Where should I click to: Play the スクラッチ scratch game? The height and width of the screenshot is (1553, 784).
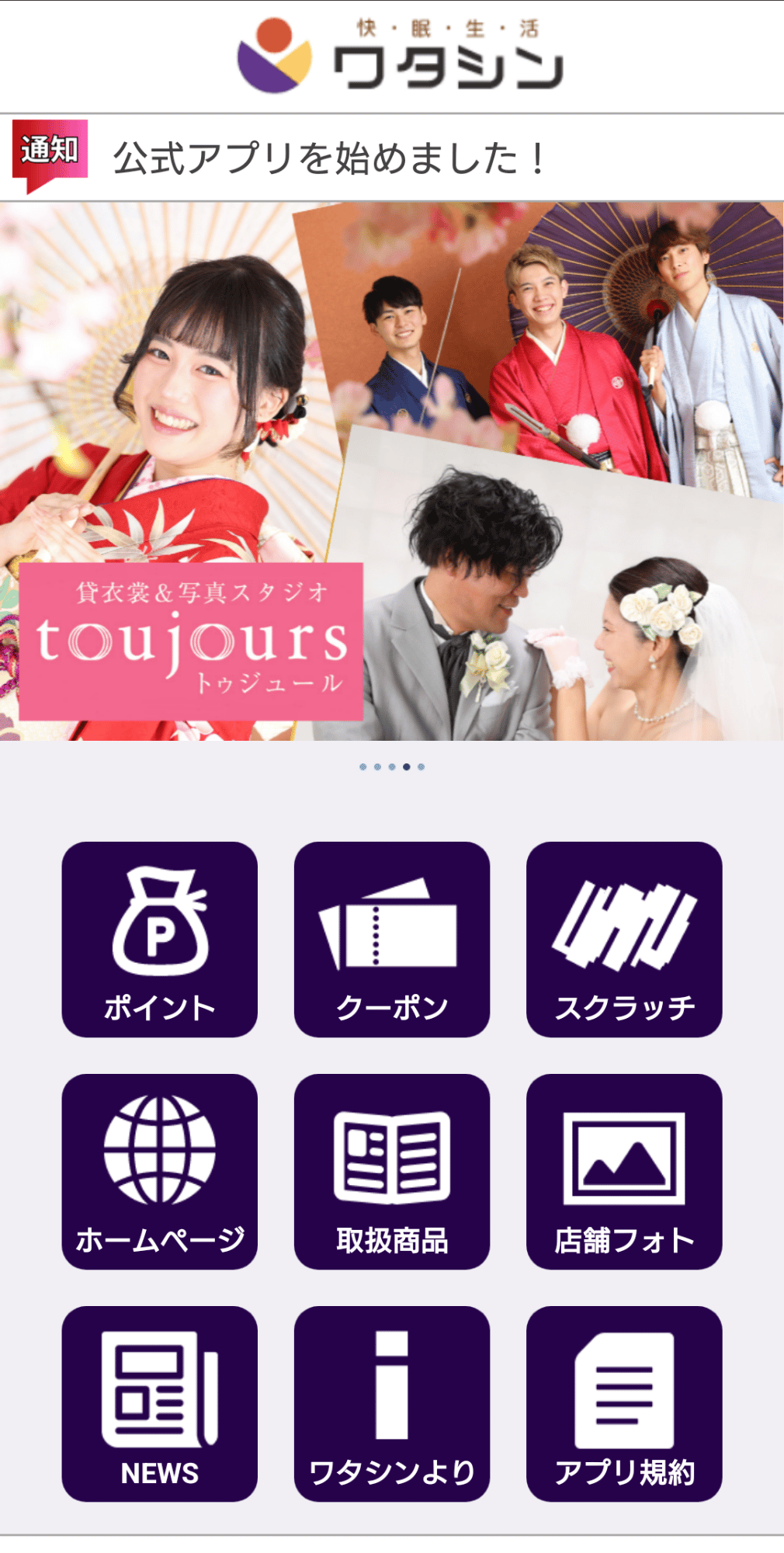point(623,939)
